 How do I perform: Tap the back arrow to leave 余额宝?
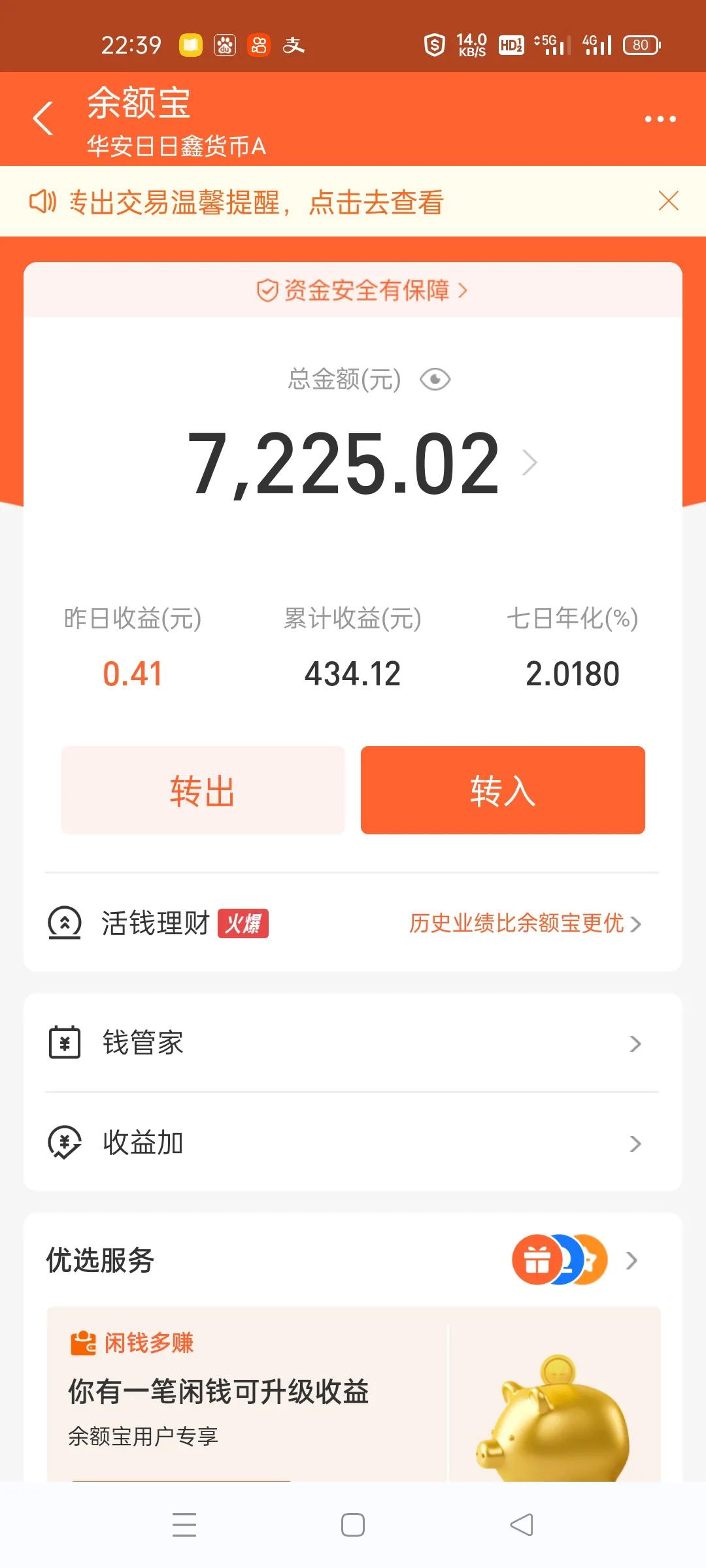(43, 118)
